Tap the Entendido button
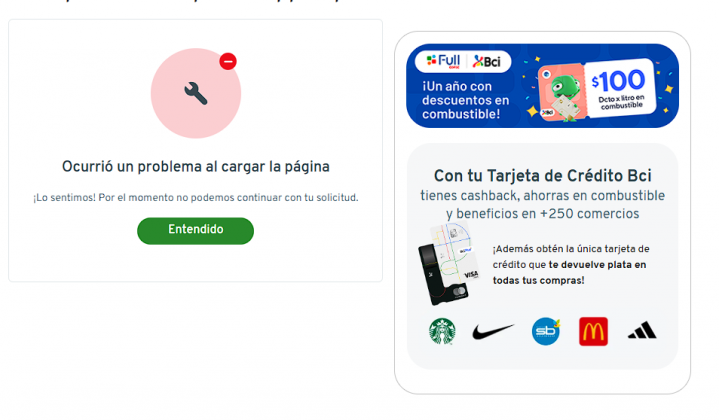The height and width of the screenshot is (420, 719). [x=195, y=230]
